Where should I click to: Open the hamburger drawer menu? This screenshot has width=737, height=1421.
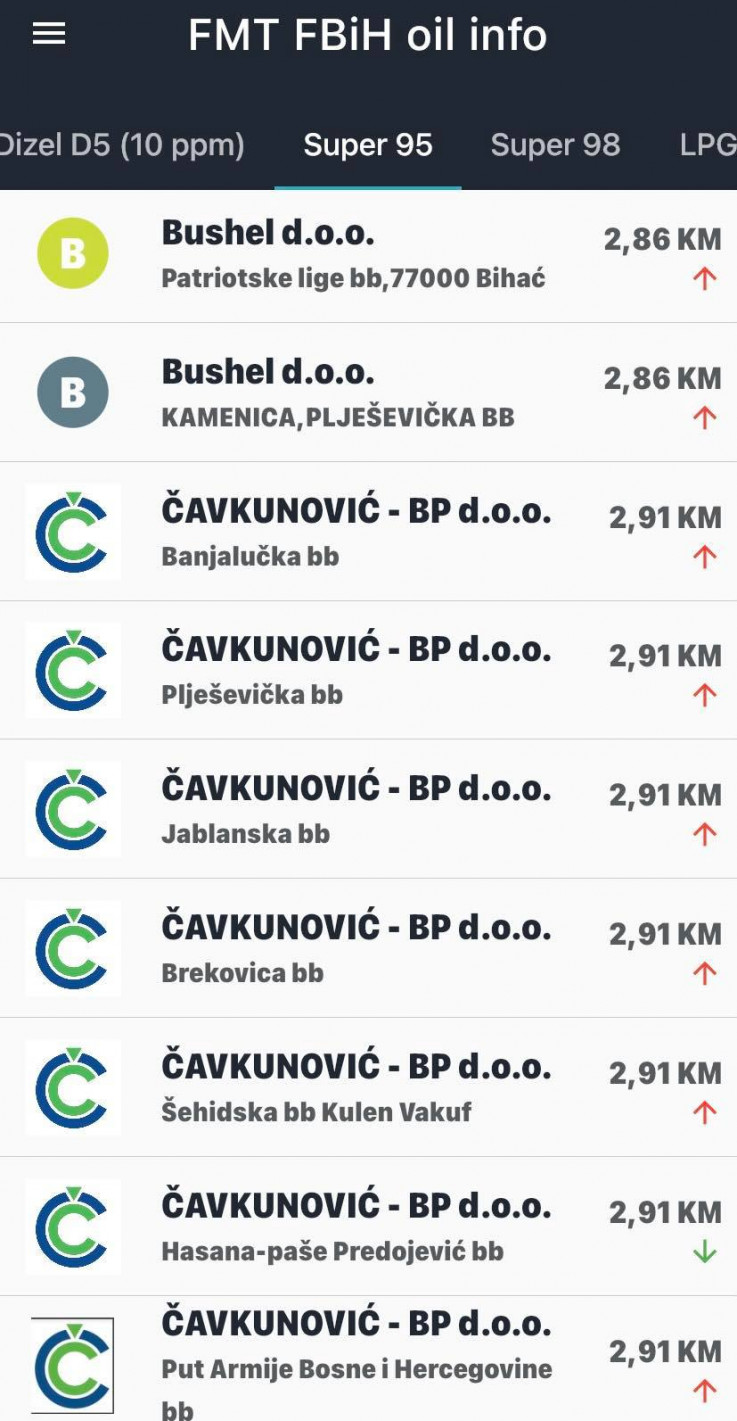pos(49,35)
